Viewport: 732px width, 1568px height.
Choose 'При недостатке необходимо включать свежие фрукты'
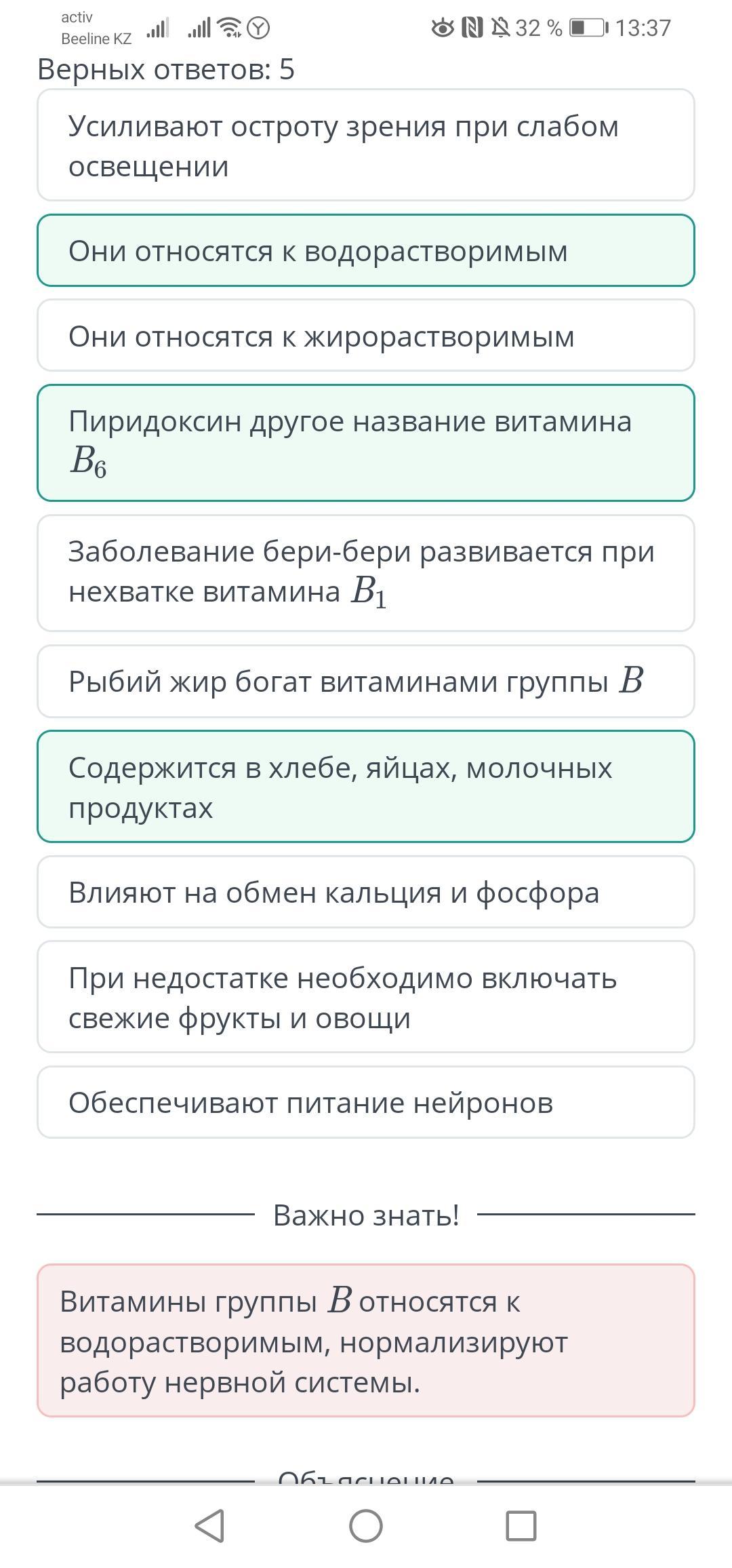(x=366, y=997)
